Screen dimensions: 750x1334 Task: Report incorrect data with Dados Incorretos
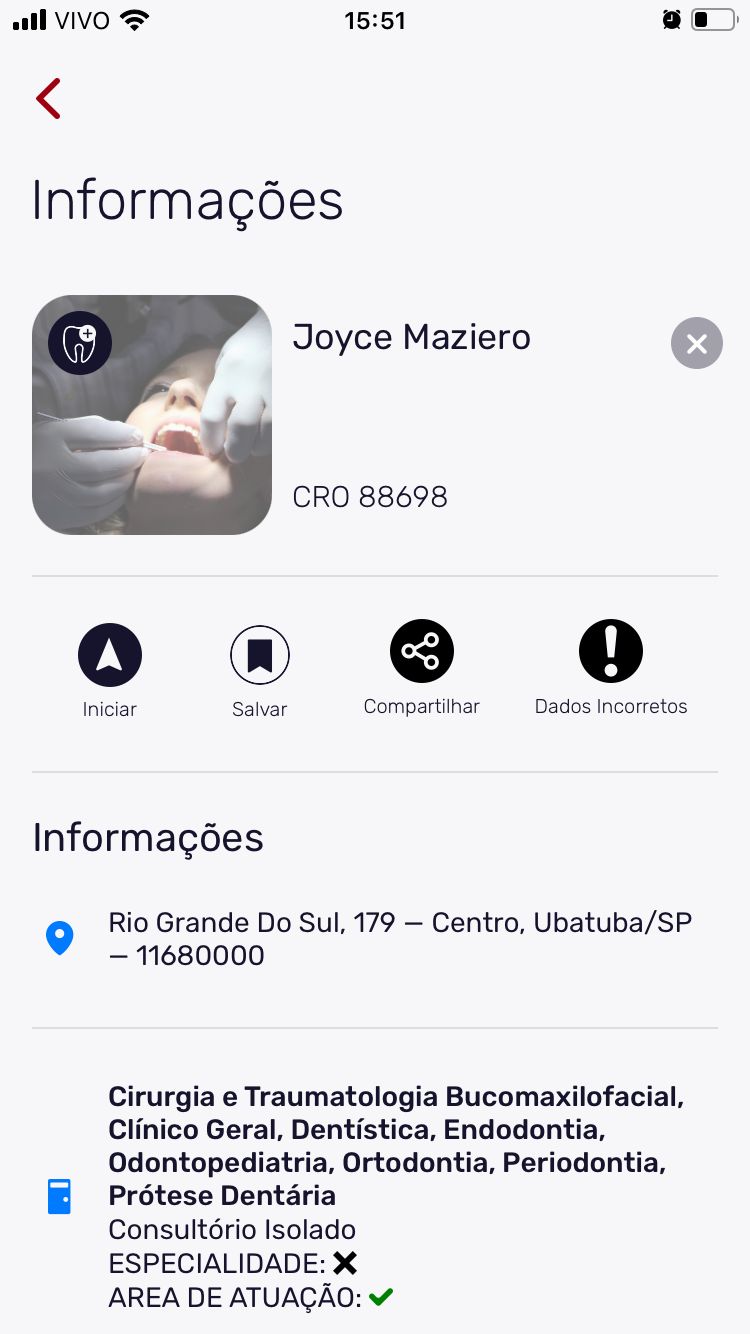610,652
